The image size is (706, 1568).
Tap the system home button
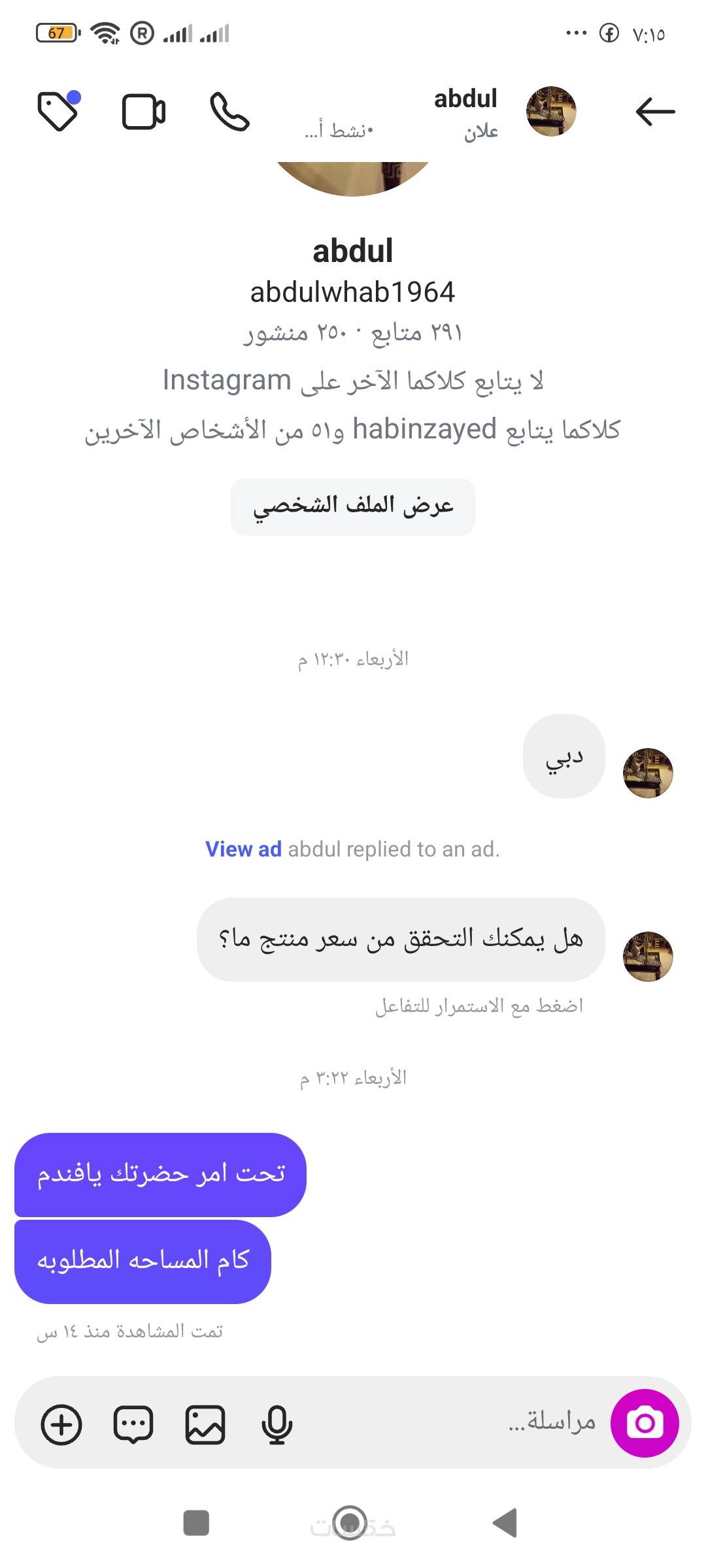coord(350,1522)
